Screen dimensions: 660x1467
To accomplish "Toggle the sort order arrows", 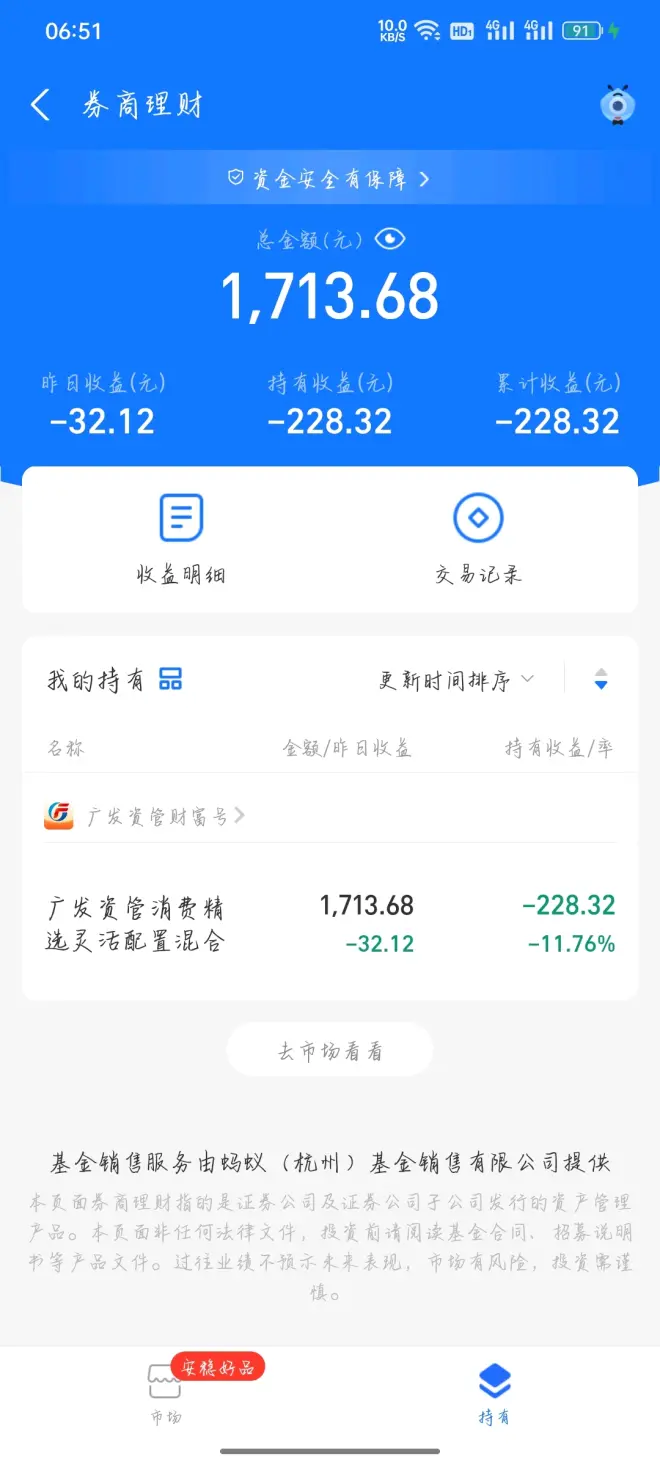I will tap(600, 680).
